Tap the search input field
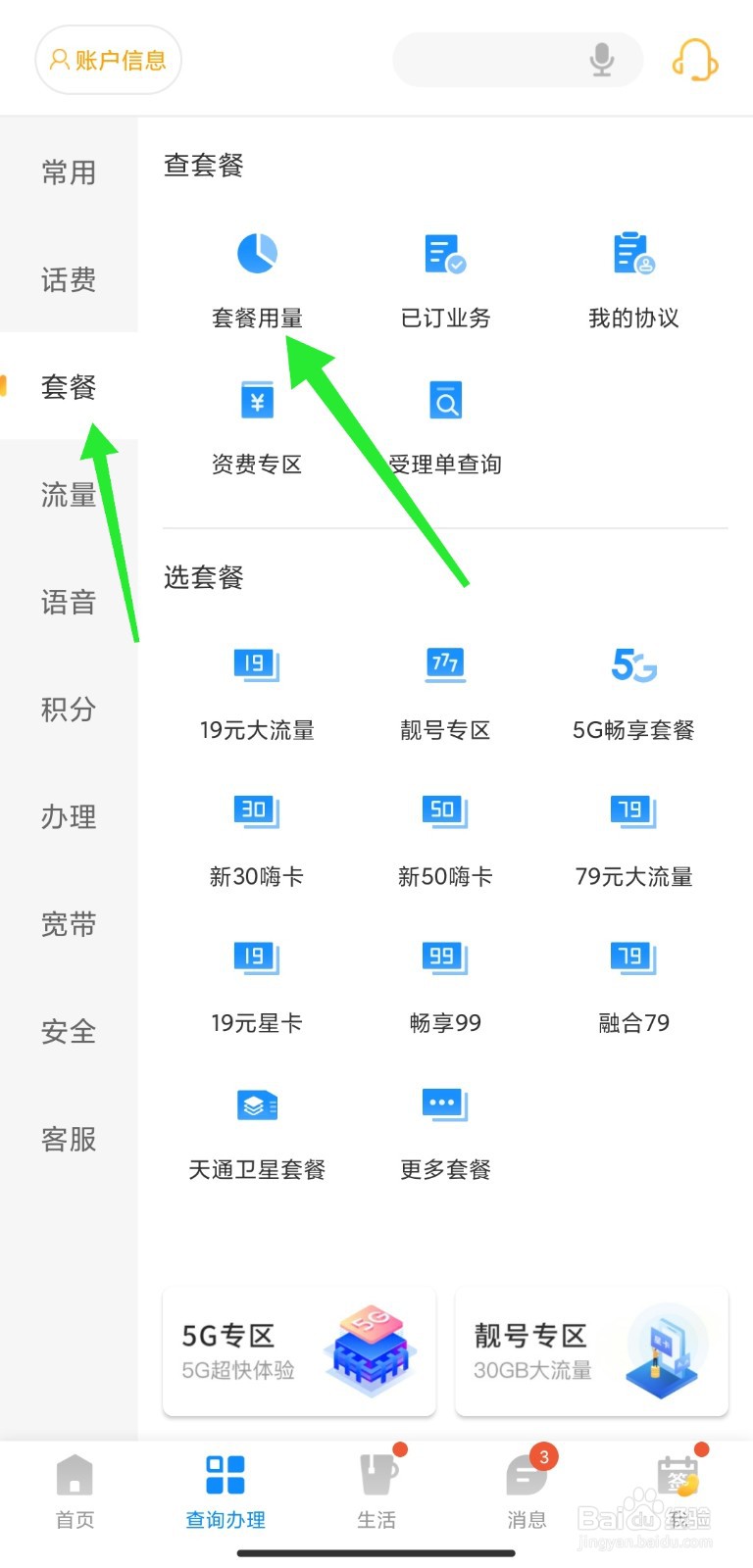The width and height of the screenshot is (753, 1568). tap(500, 59)
